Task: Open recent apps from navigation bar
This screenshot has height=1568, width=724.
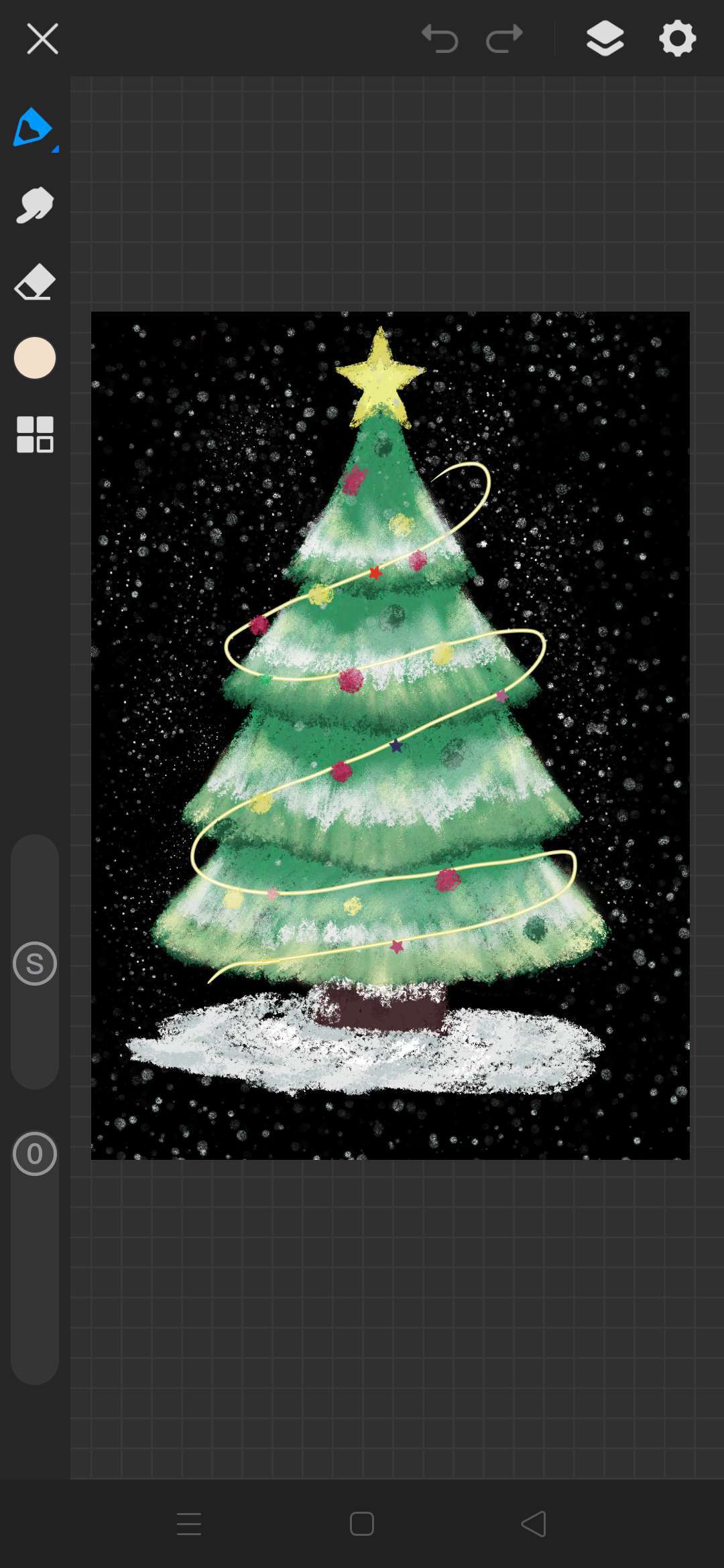Action: point(189,1524)
